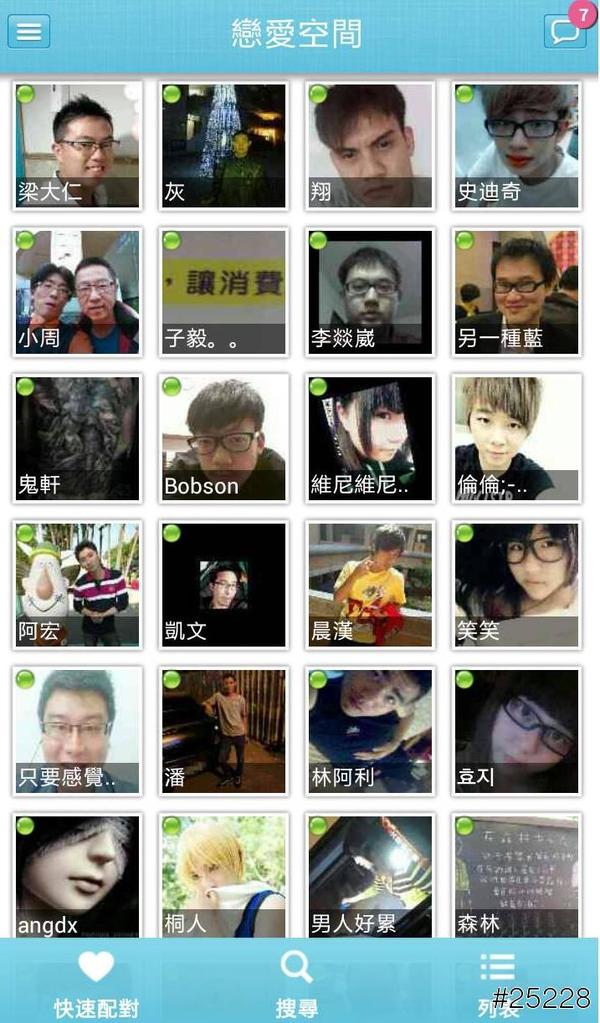Open 潘's profile card
Image resolution: width=600 pixels, height=1023 pixels.
[x=224, y=730]
